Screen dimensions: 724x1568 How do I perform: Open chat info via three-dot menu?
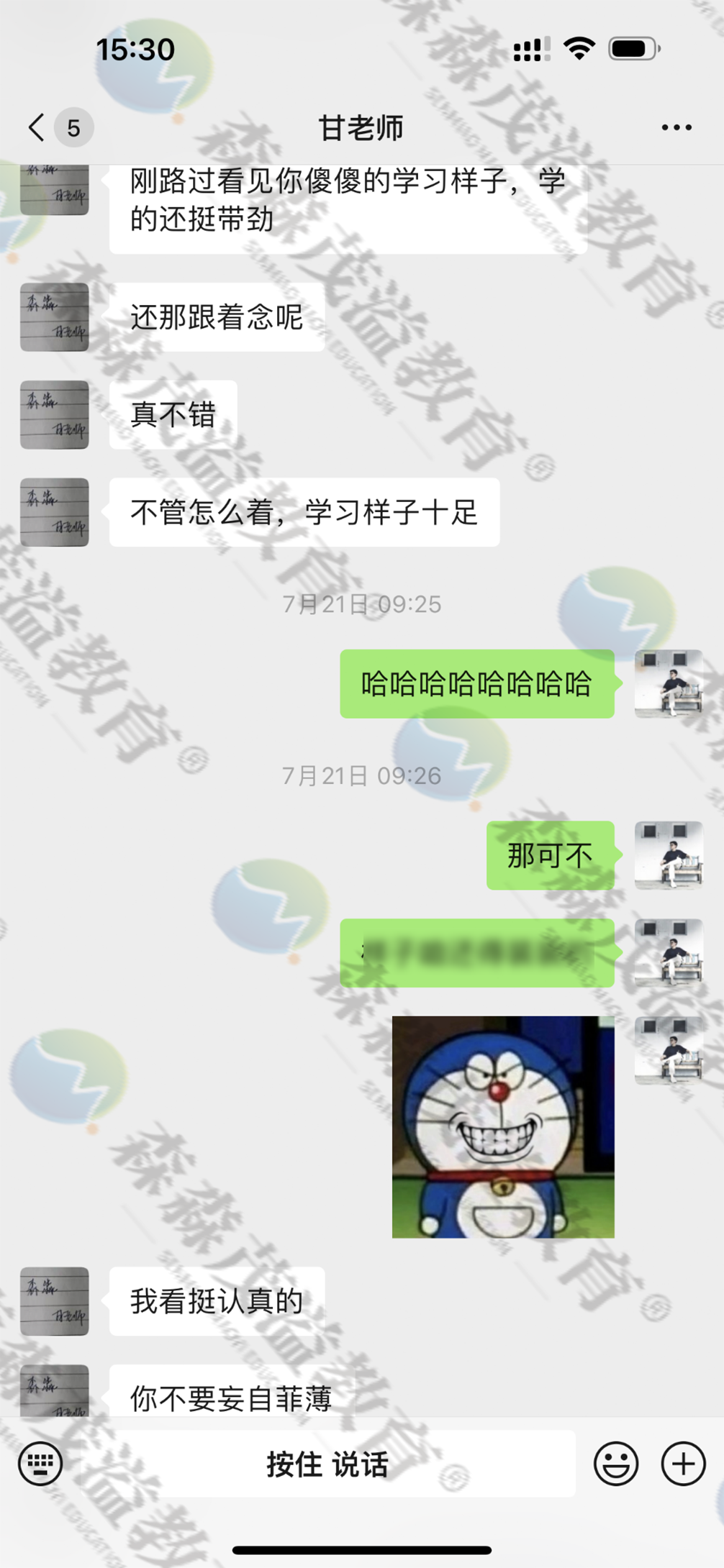pyautogui.click(x=676, y=128)
